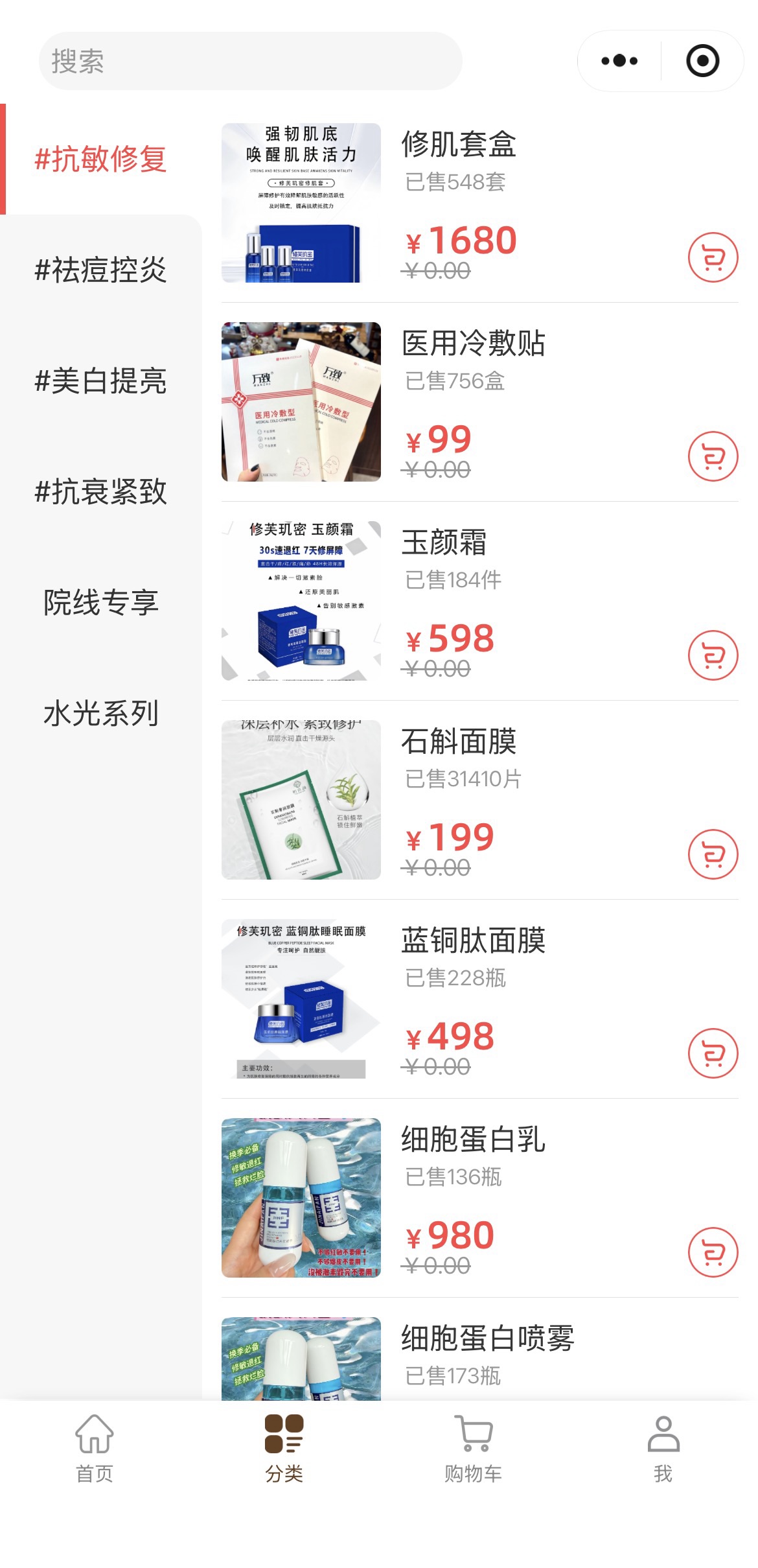Add 石斛面膜 to the cart
758x1568 pixels.
click(x=713, y=854)
